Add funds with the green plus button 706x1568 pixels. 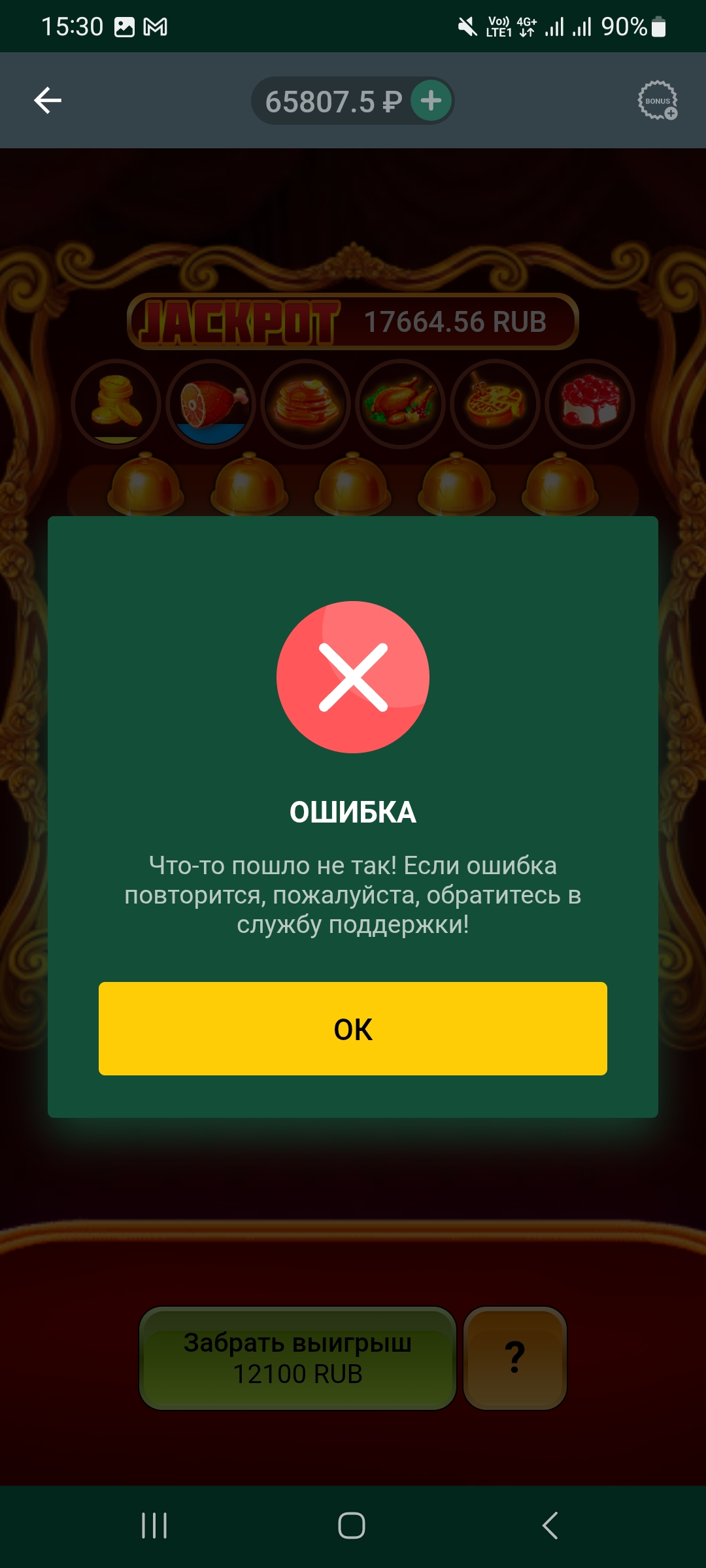point(431,101)
